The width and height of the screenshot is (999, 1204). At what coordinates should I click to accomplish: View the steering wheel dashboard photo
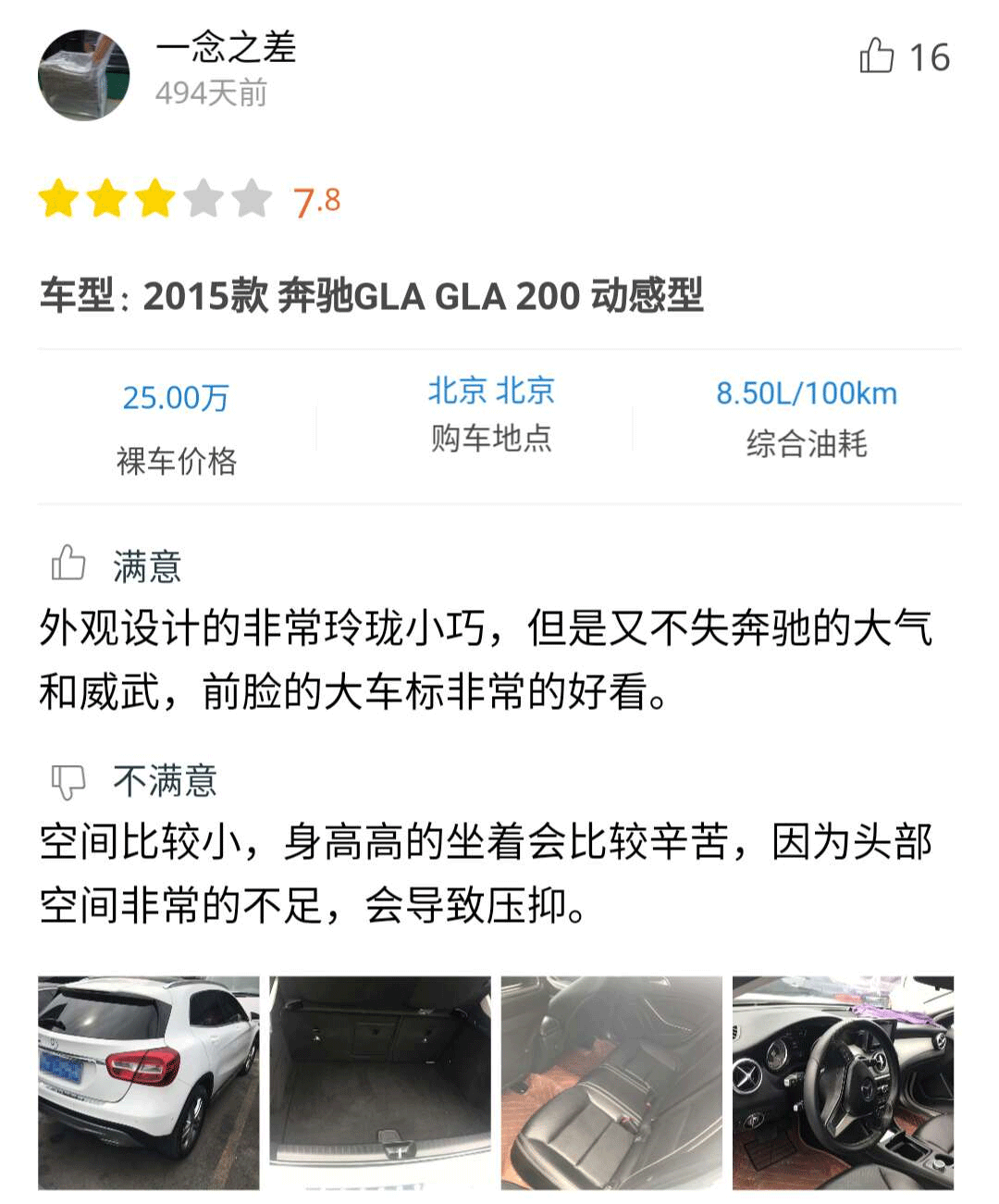[x=843, y=1083]
